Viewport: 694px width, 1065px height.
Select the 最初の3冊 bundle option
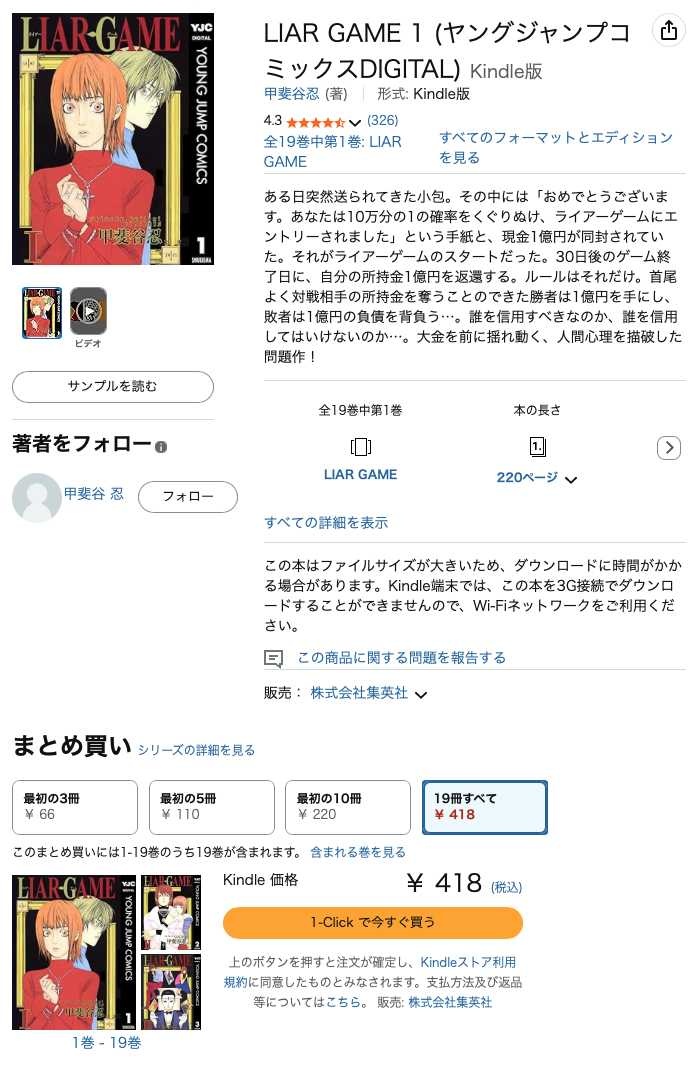tap(75, 807)
